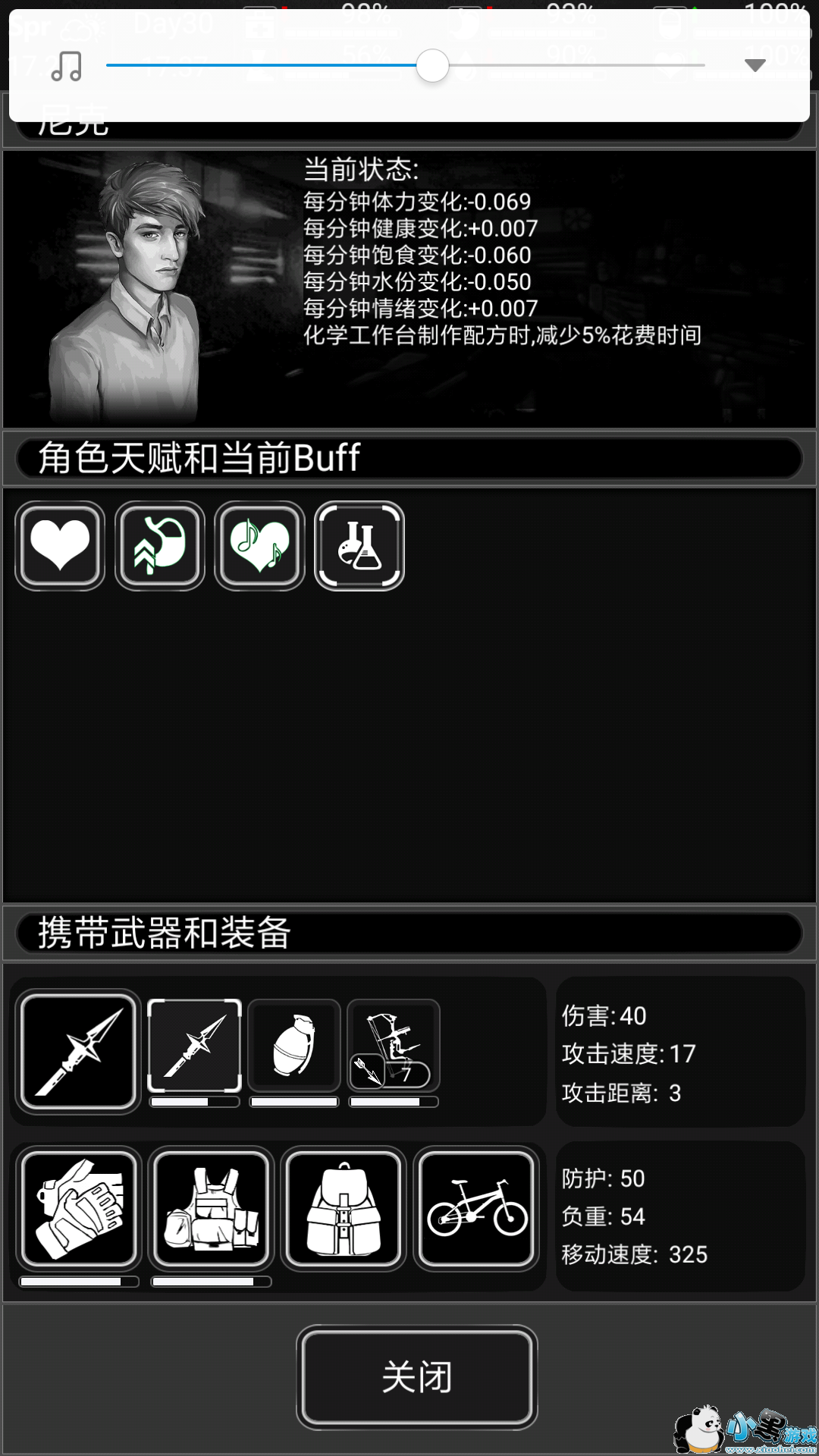Select the white heart talent icon
The height and width of the screenshot is (1456, 819).
[x=60, y=546]
